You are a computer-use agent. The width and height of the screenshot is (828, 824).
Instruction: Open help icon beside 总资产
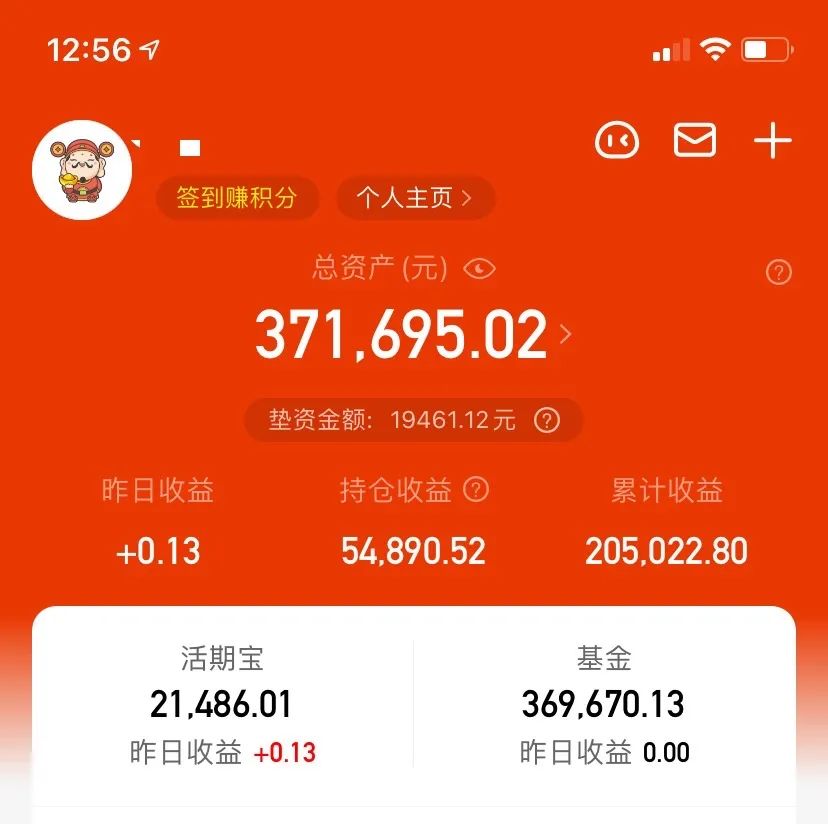[x=778, y=272]
